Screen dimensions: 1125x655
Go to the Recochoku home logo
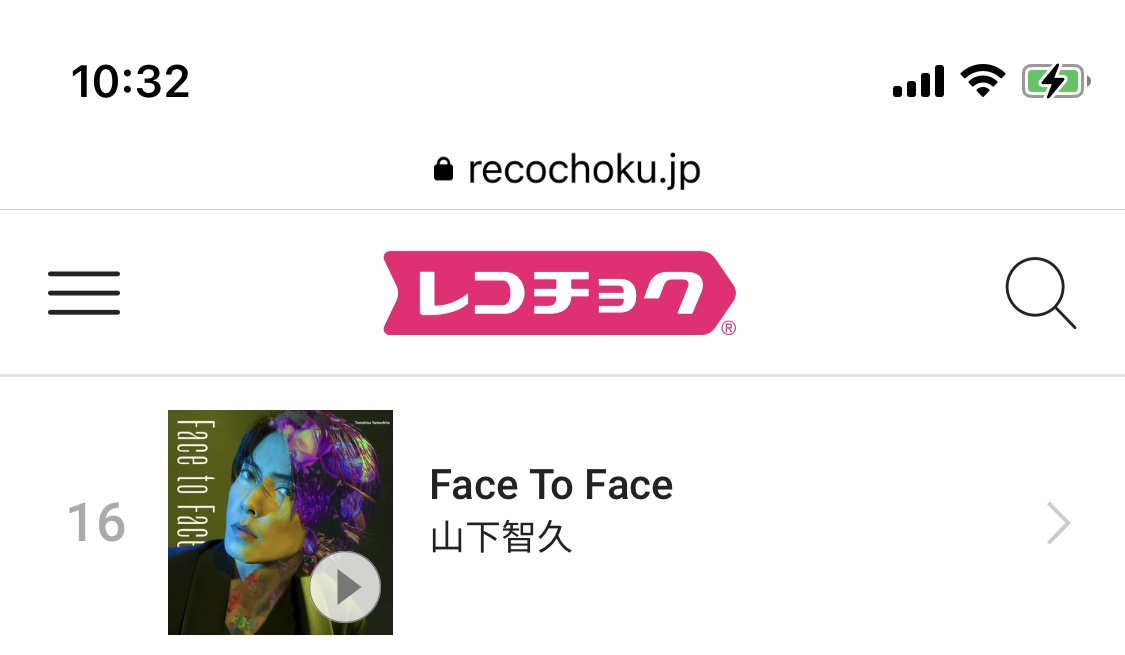click(x=560, y=293)
